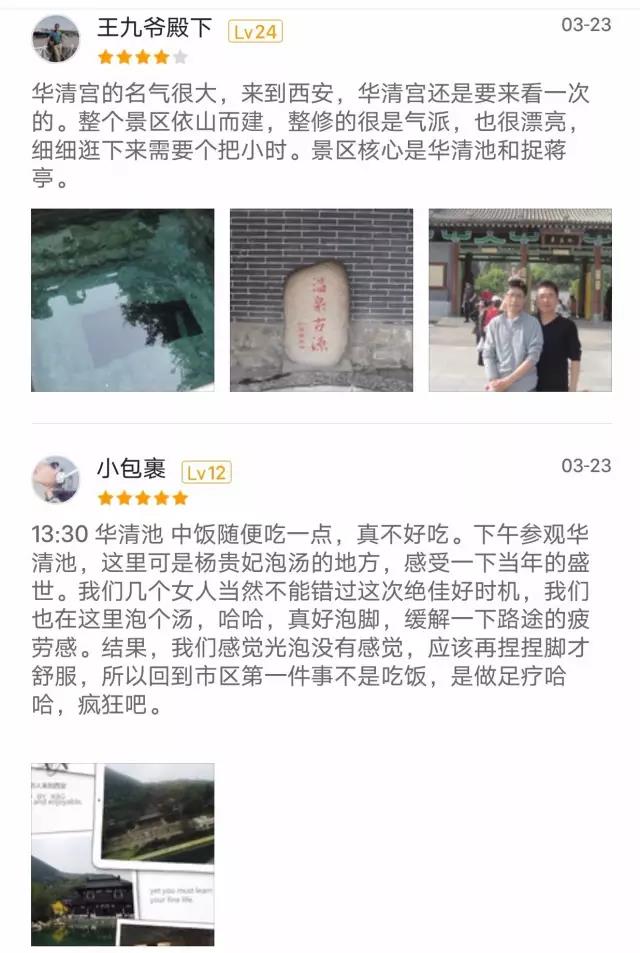Tap the username 王九爷殿下
The width and height of the screenshot is (640, 953).
[x=154, y=28]
